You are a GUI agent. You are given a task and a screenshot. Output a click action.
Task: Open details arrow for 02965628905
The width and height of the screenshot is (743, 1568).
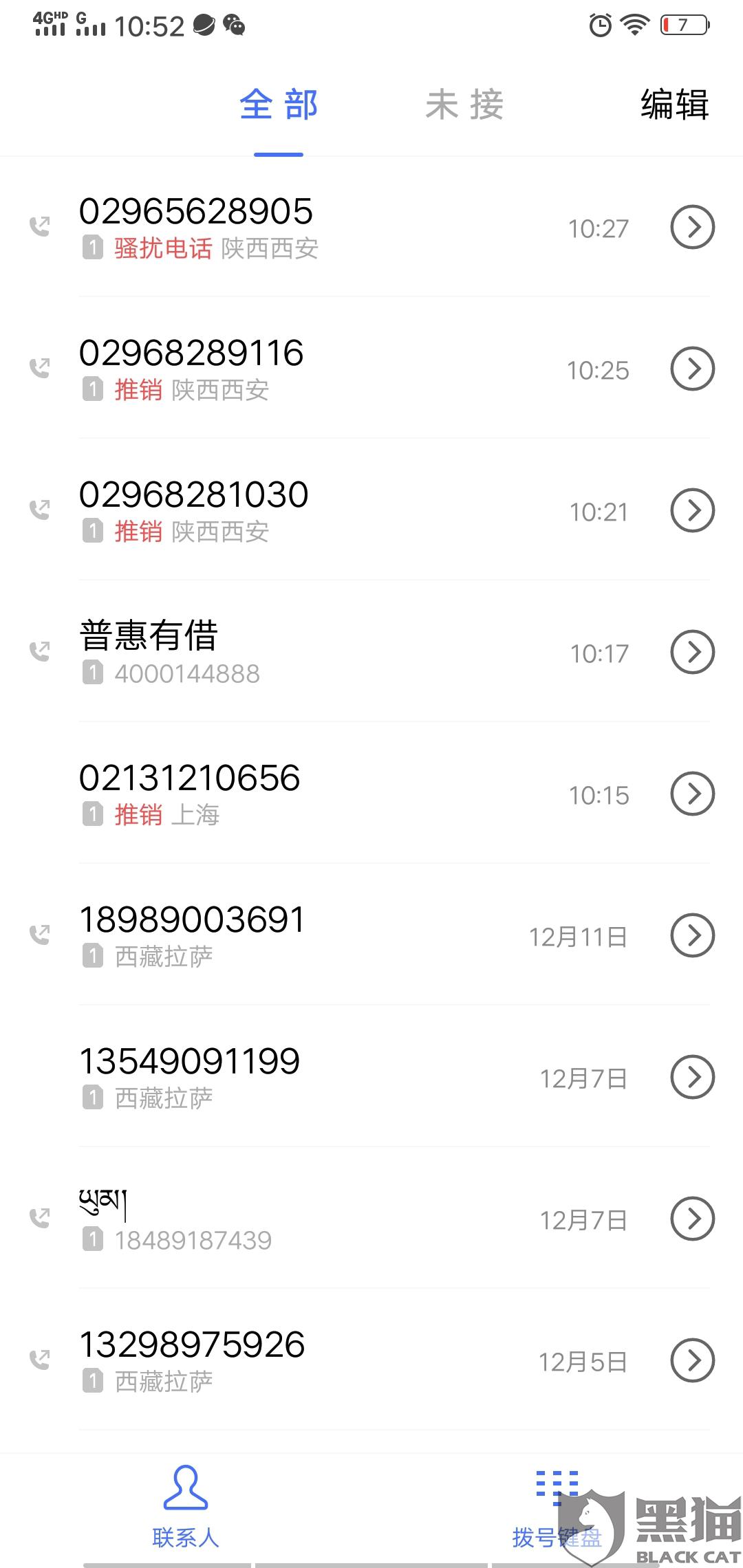pyautogui.click(x=692, y=228)
